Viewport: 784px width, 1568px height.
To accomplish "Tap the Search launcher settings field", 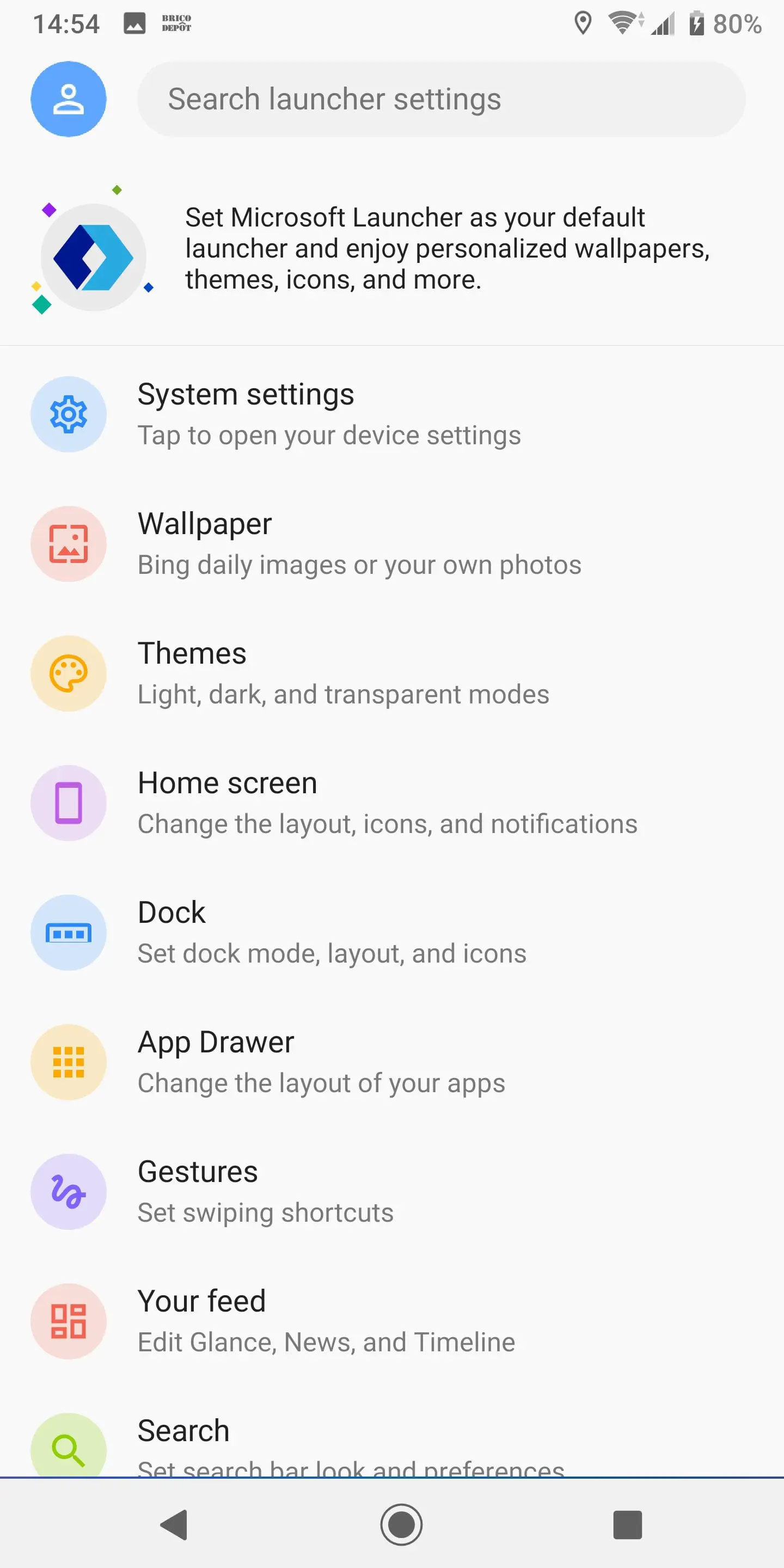I will pyautogui.click(x=442, y=99).
